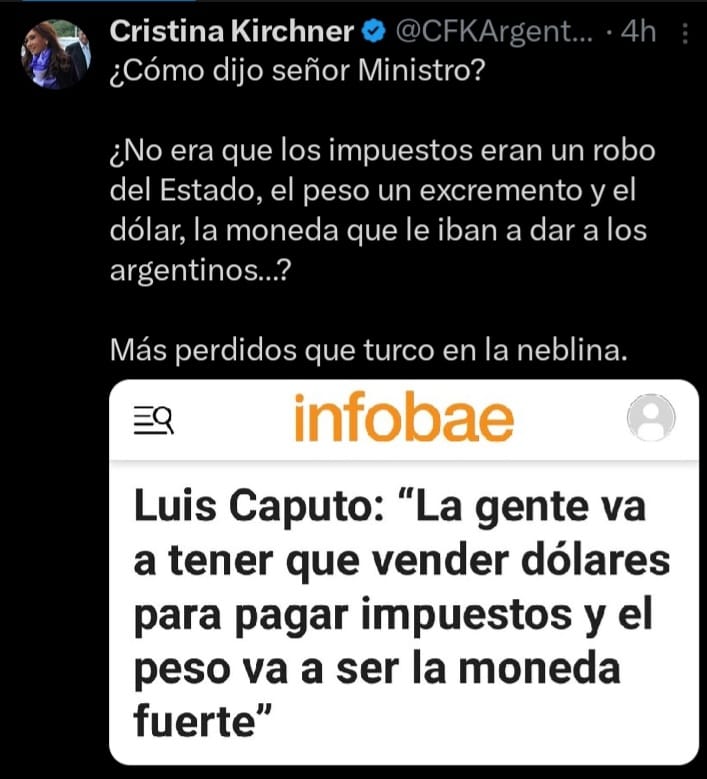This screenshot has width=707, height=779.
Task: Tap the Cristina Kirchner account name
Action: tap(230, 32)
